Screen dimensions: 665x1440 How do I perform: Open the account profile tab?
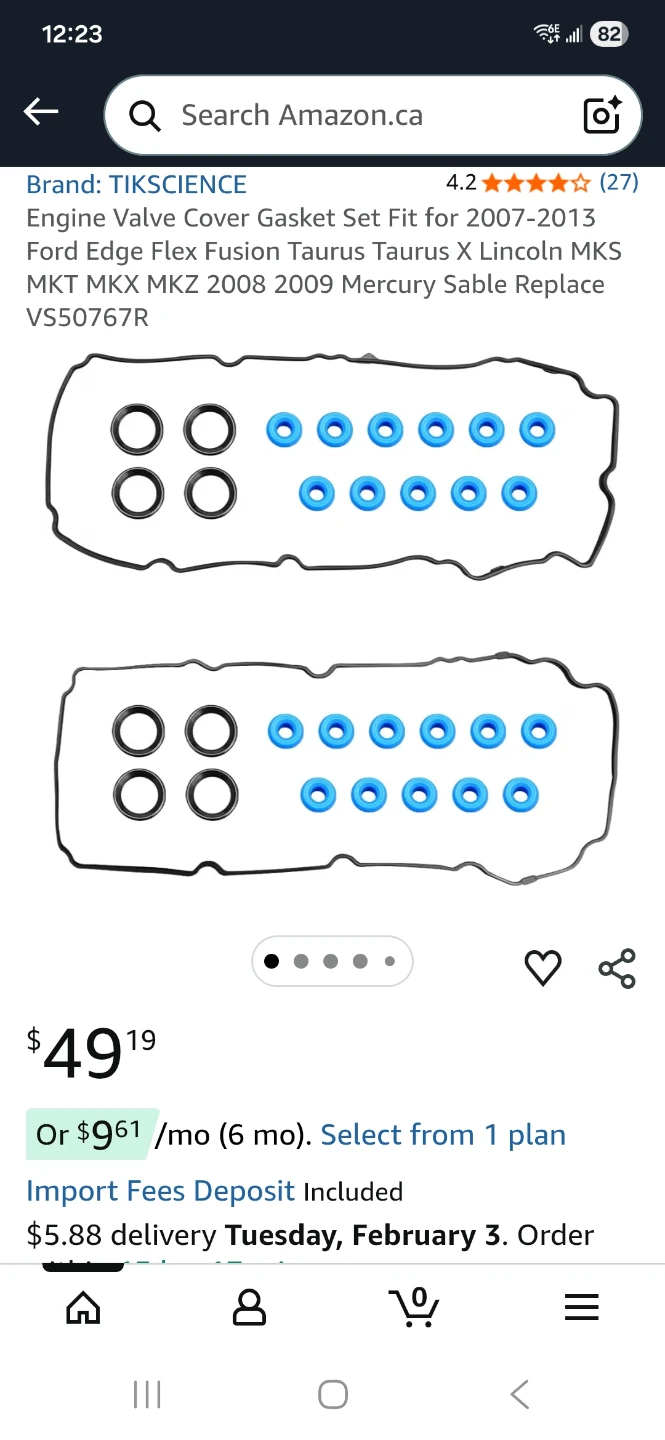(x=249, y=1307)
